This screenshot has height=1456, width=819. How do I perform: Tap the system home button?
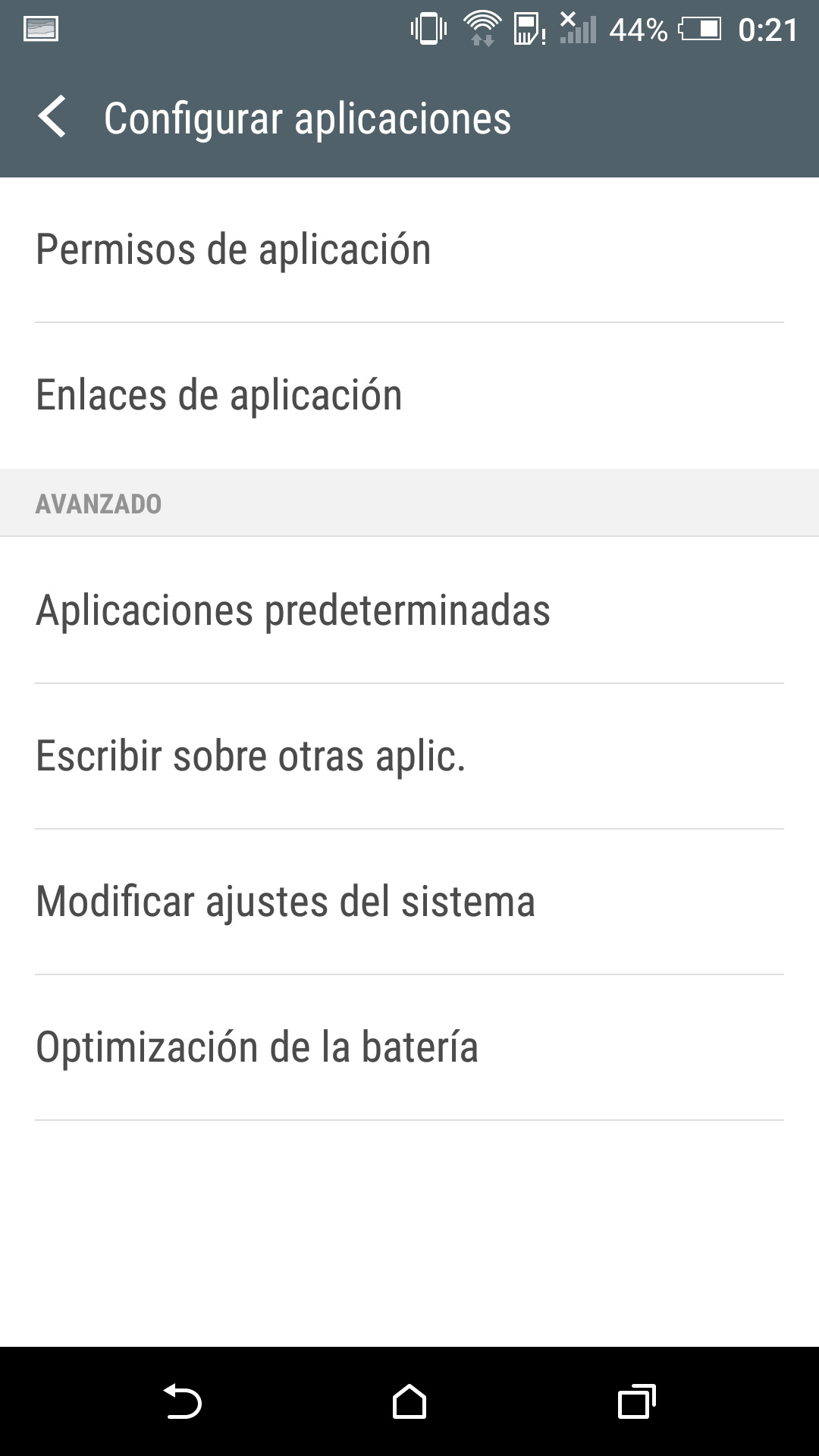[x=409, y=1401]
